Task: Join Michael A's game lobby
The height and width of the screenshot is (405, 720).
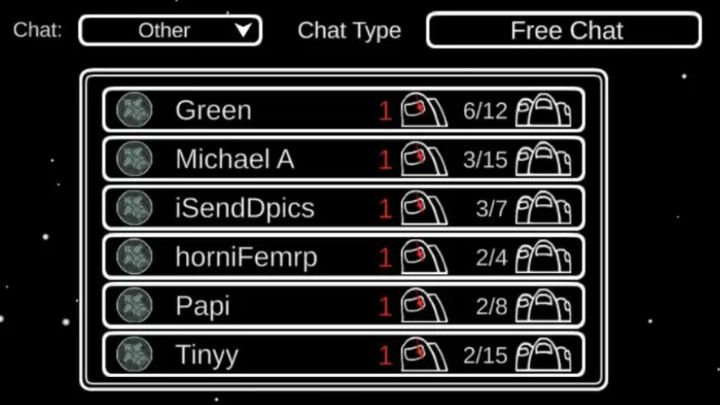Action: (x=343, y=159)
